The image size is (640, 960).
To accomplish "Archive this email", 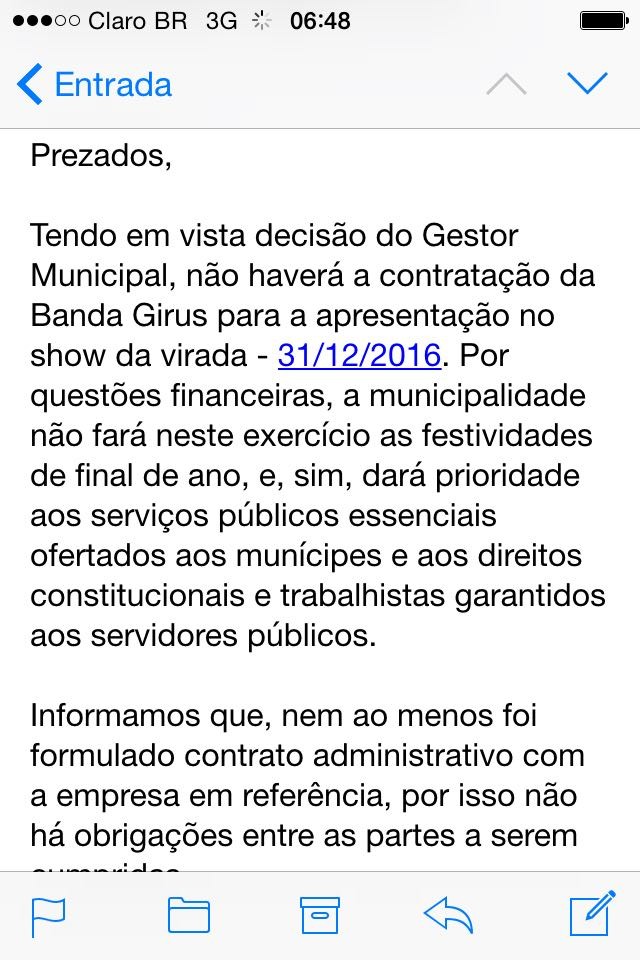I will 320,914.
